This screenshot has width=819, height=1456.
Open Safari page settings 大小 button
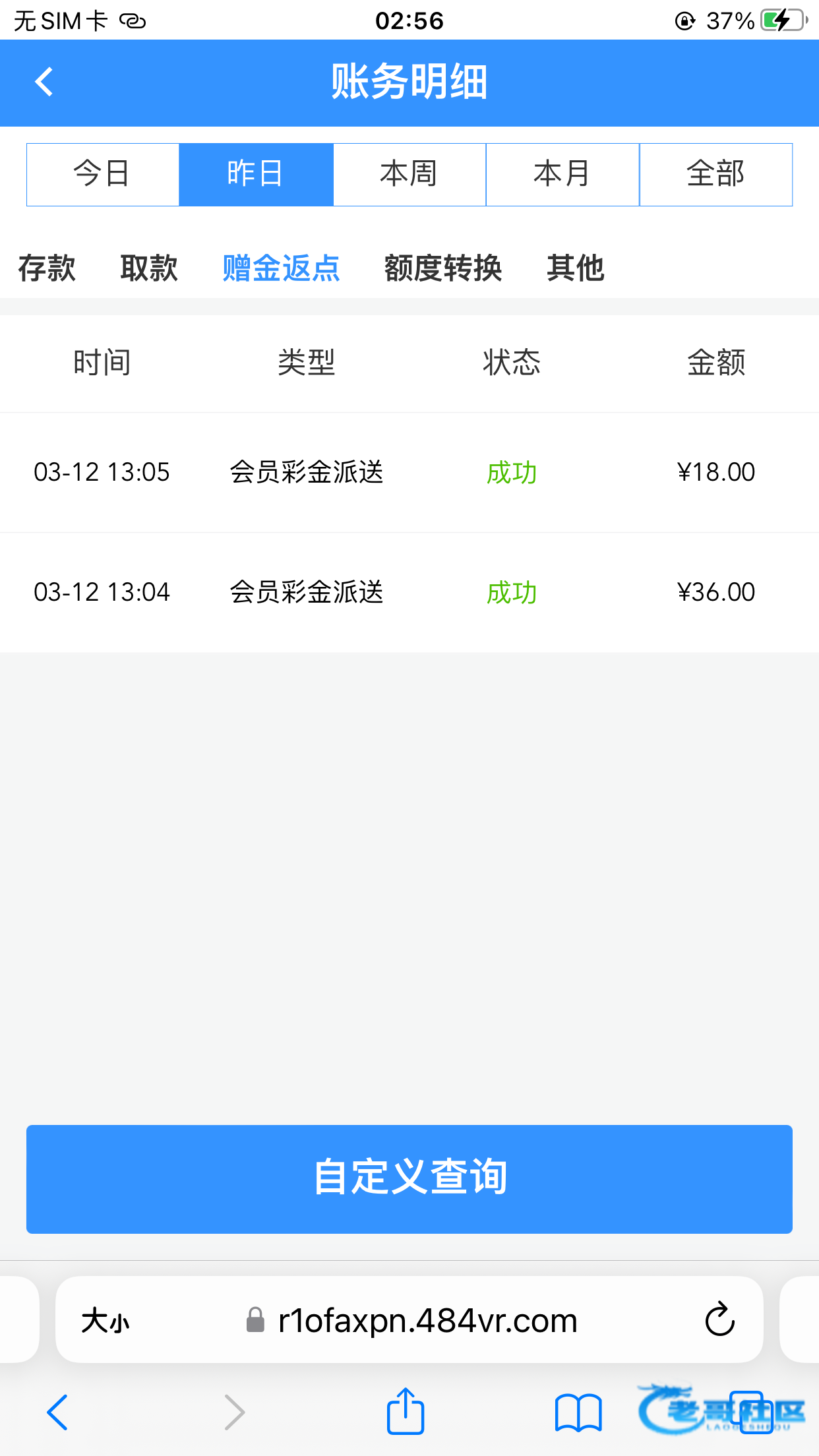pos(106,1321)
